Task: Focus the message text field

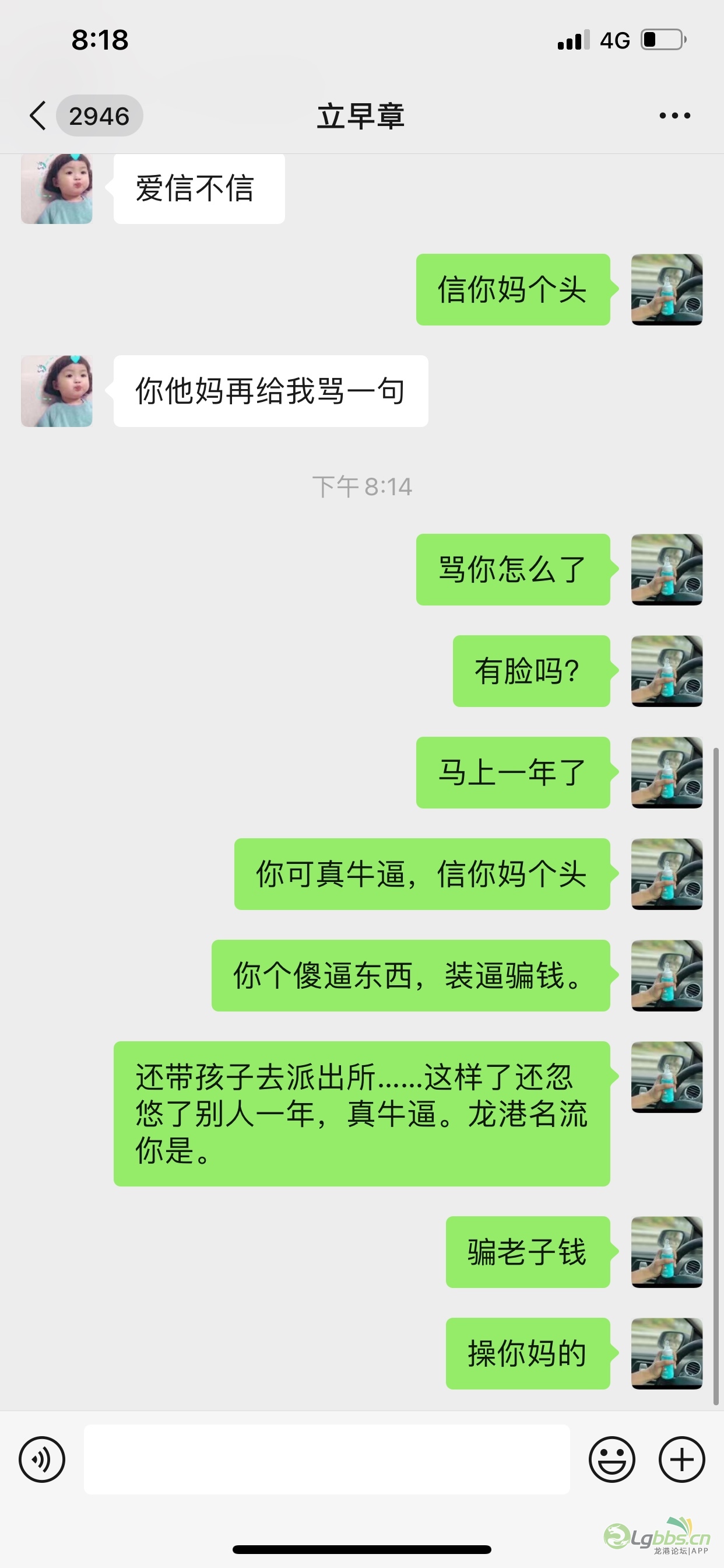Action: point(326,1459)
